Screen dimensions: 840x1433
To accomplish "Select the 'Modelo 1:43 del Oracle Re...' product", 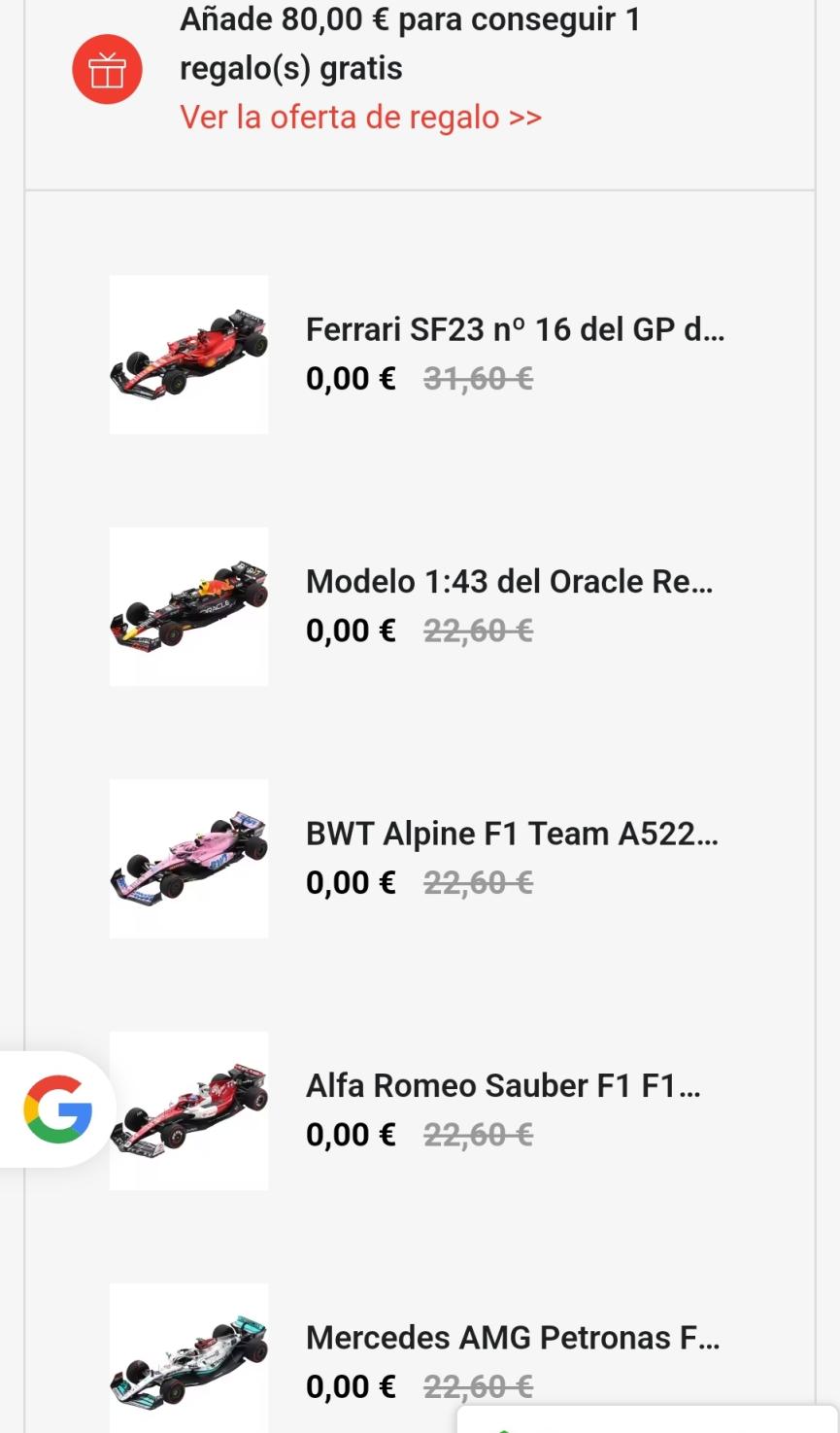I will (509, 581).
